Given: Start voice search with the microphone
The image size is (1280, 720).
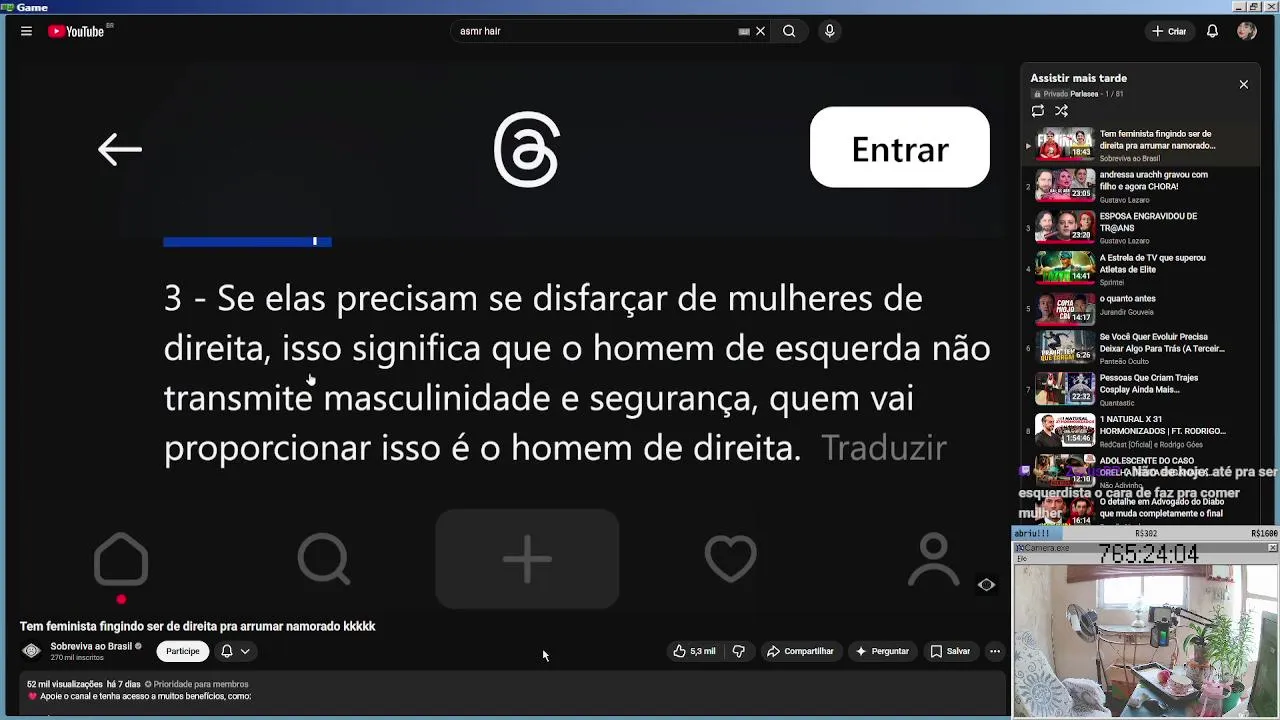Looking at the screenshot, I should pos(829,31).
